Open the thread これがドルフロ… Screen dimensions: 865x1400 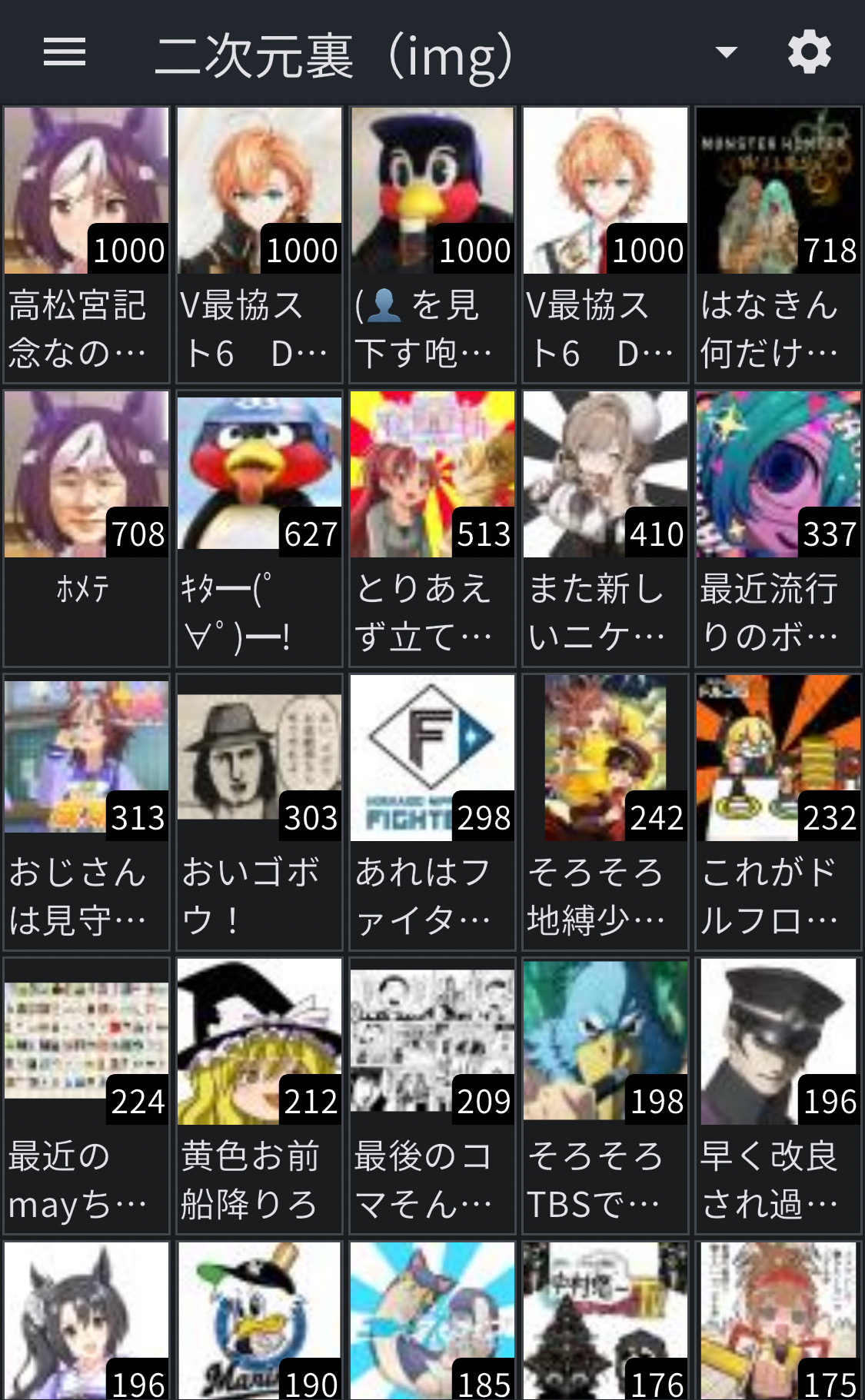(x=778, y=812)
